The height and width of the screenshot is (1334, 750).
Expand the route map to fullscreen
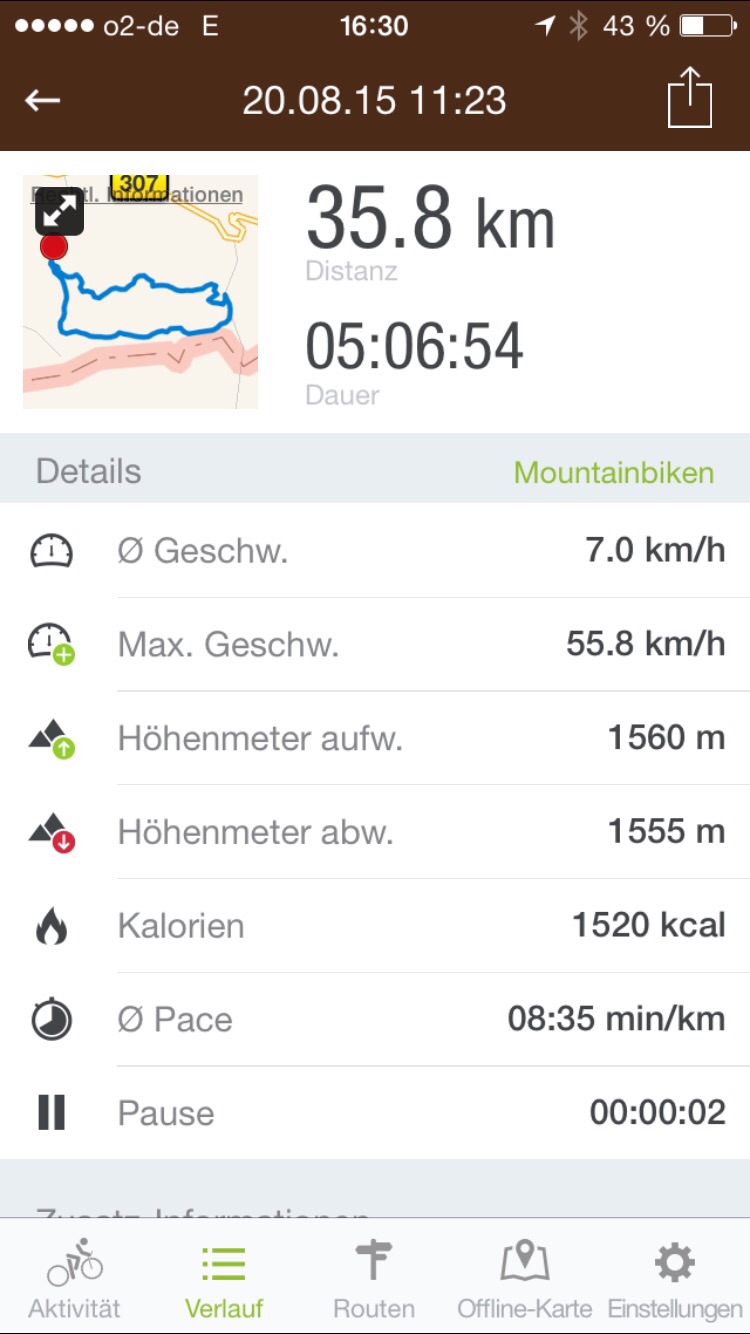tap(59, 211)
